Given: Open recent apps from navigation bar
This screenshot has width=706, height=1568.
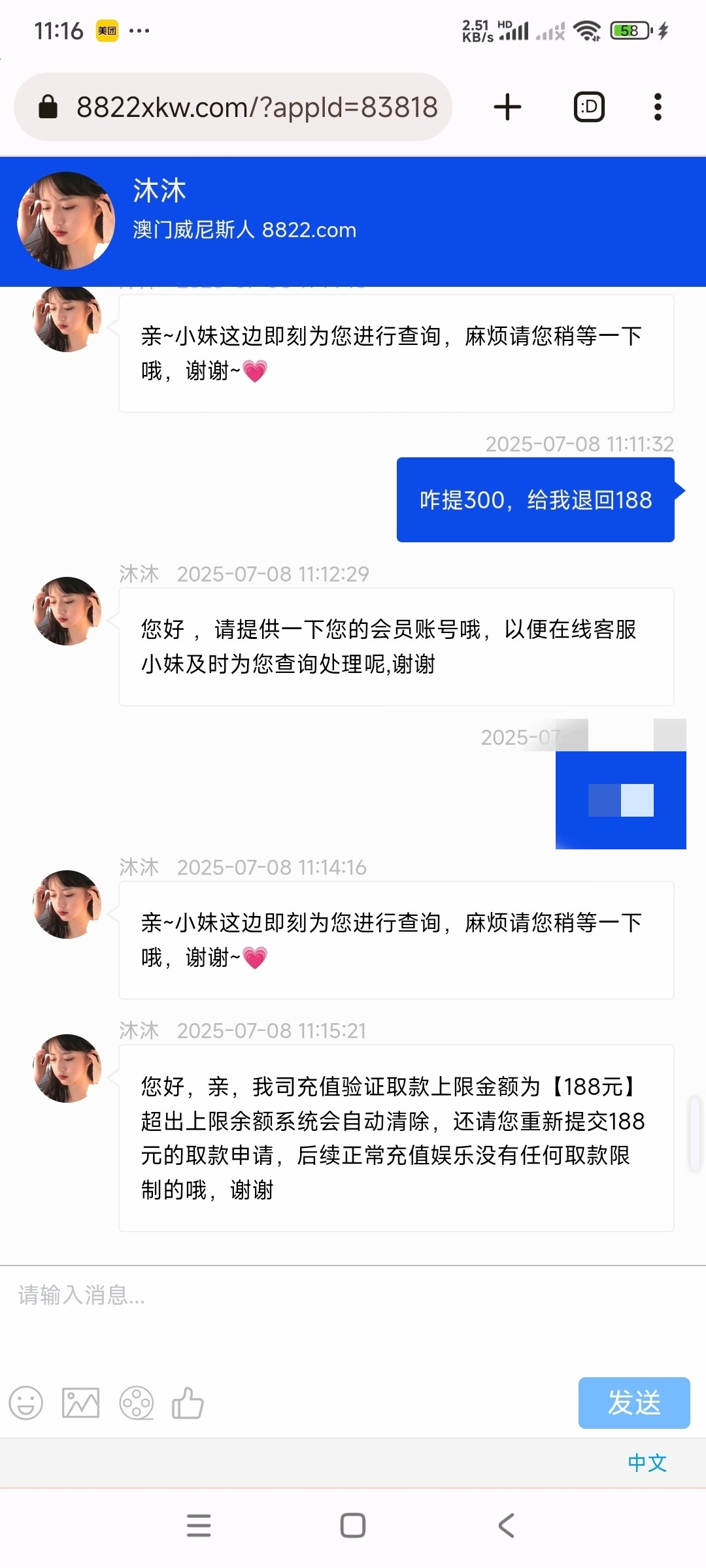Looking at the screenshot, I should pos(199,1526).
